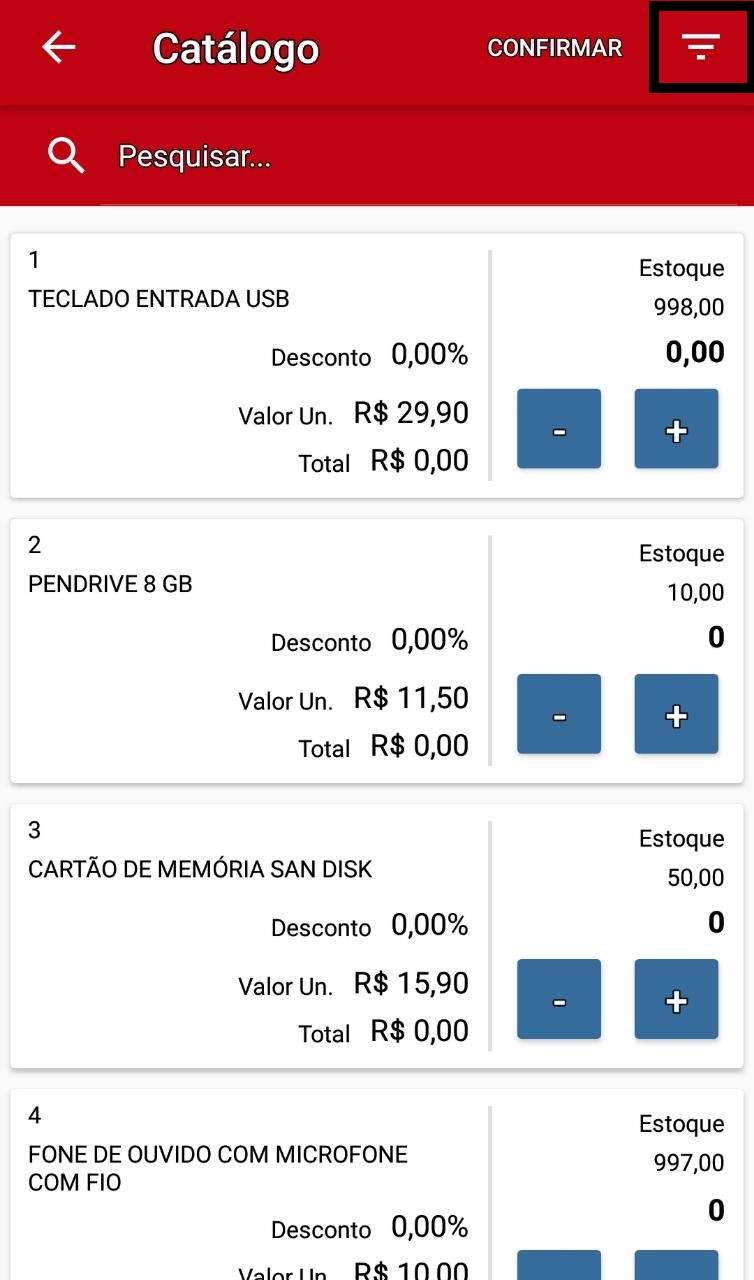This screenshot has width=754, height=1280.
Task: Increase quantity of TECLADO ENTRADA USB
Action: pos(676,429)
